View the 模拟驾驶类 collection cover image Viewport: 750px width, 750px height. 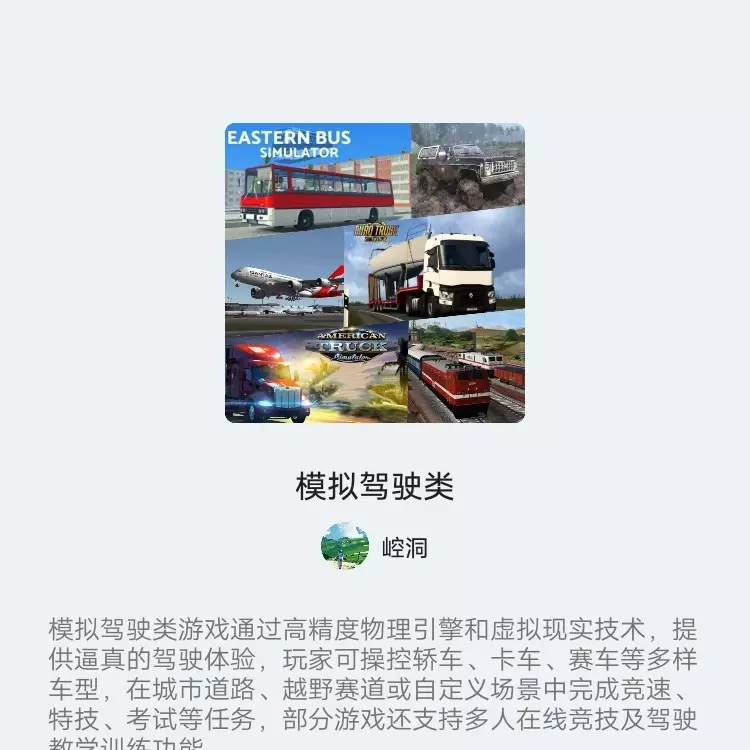(374, 272)
